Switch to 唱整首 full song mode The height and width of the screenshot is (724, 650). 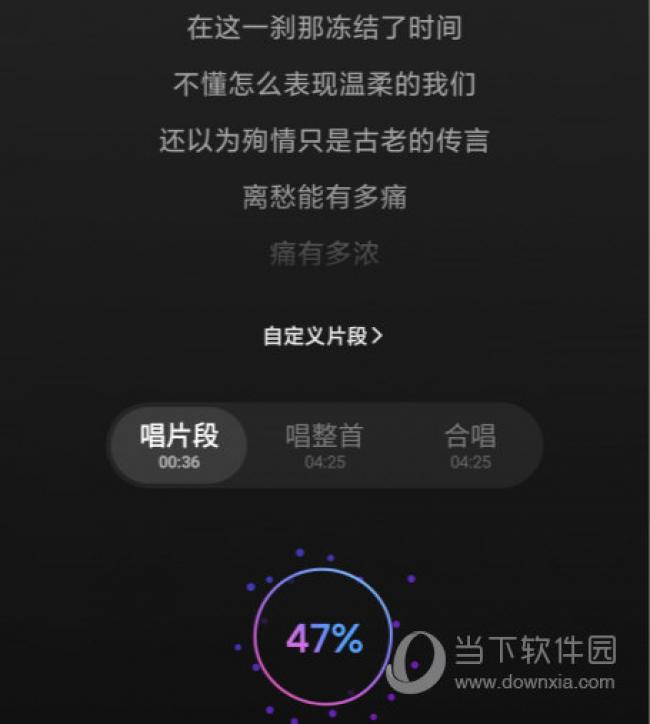pos(324,445)
